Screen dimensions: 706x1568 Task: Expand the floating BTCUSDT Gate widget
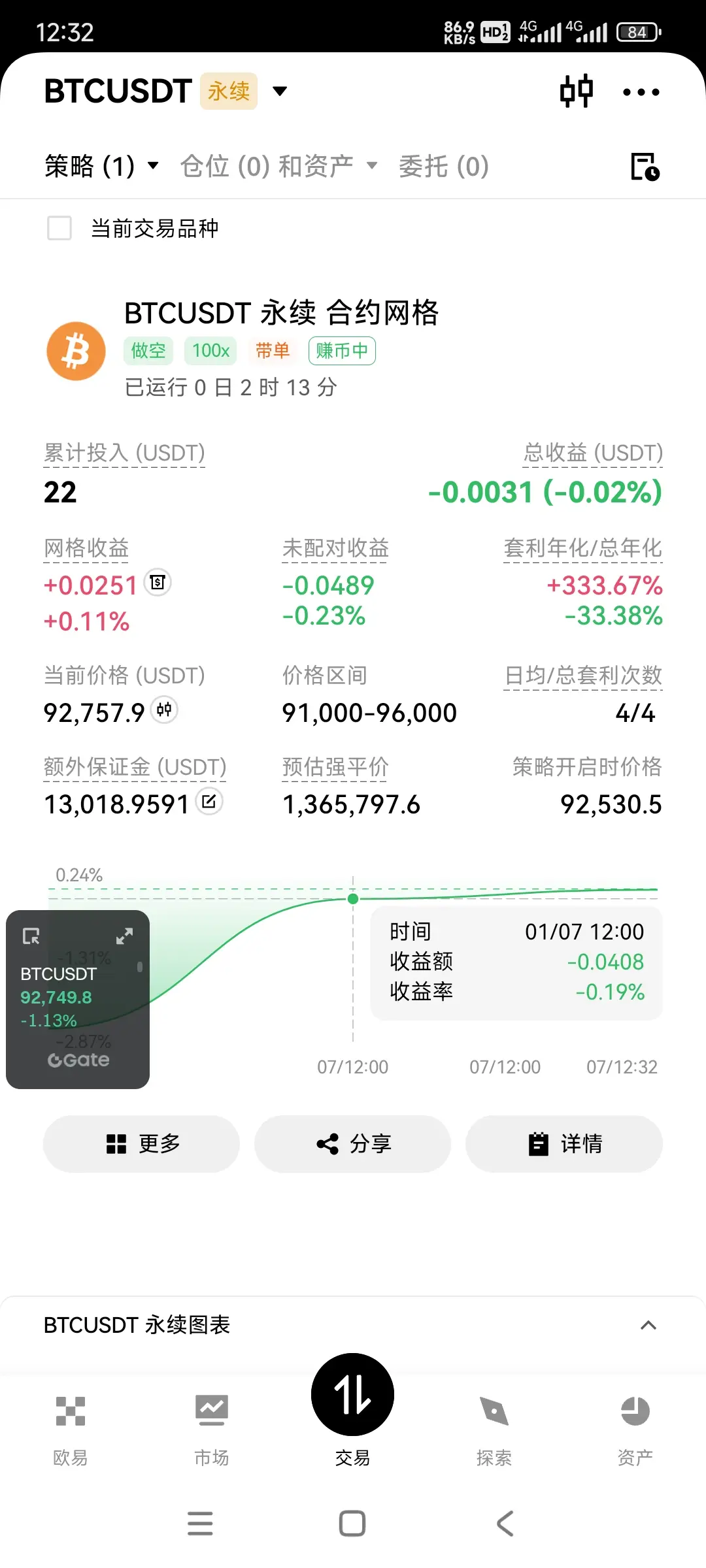click(x=124, y=936)
